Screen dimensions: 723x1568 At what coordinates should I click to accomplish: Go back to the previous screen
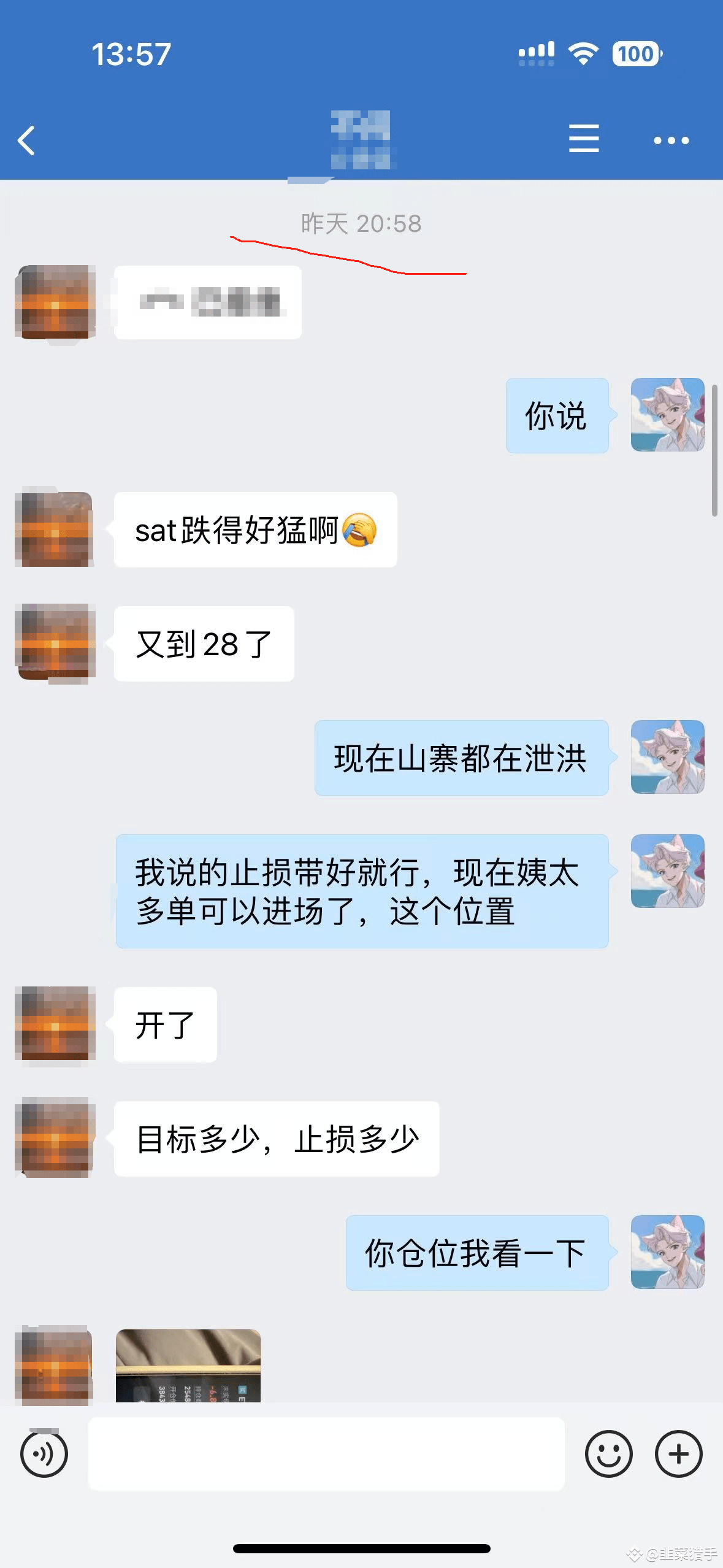coord(26,140)
